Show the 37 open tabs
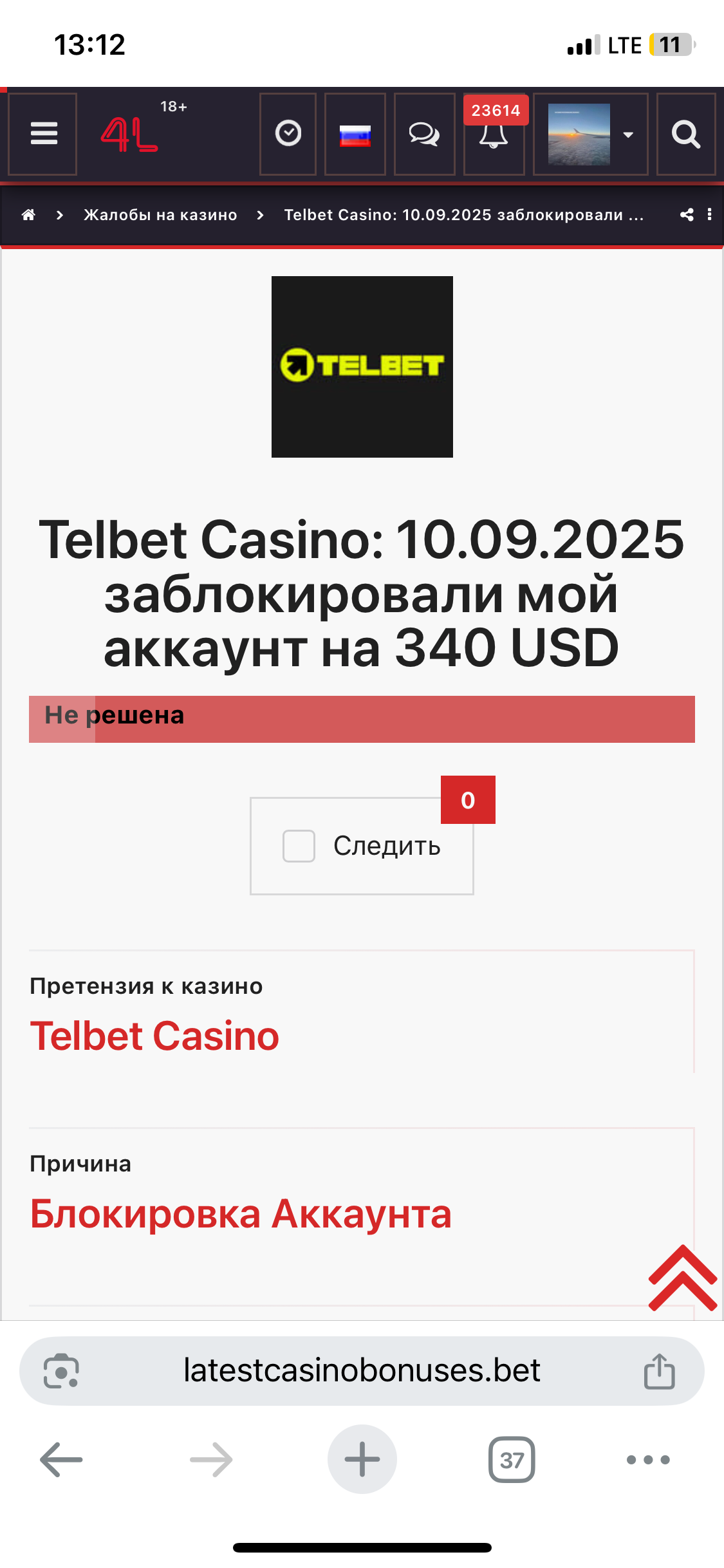724x1568 pixels. [x=512, y=1459]
